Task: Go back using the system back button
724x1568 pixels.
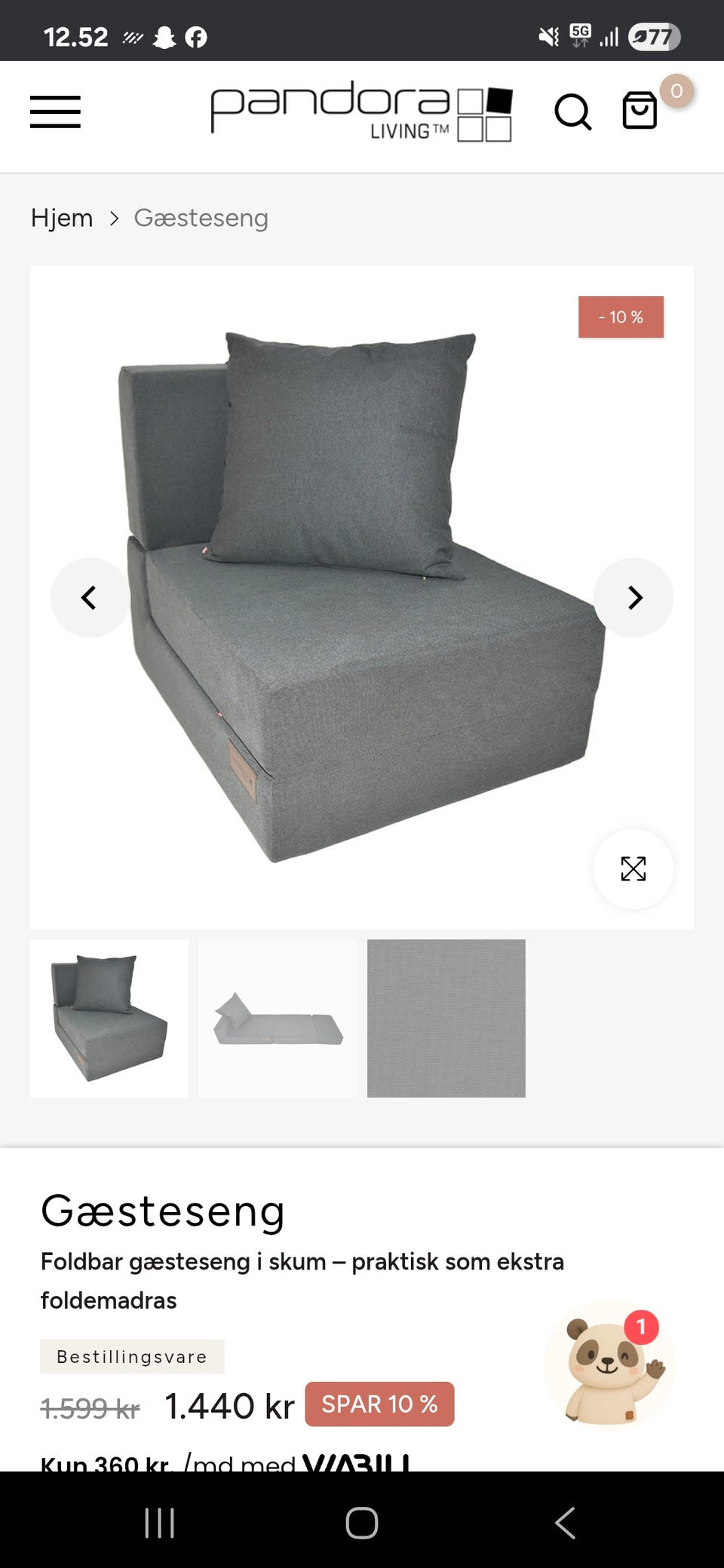Action: 565,1523
